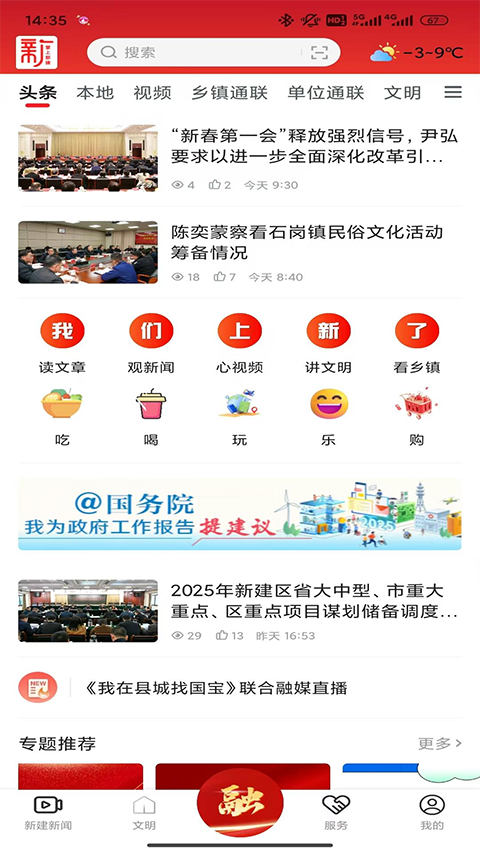Select the 乡镇通联 tab
This screenshot has height=853, width=480.
click(x=230, y=92)
